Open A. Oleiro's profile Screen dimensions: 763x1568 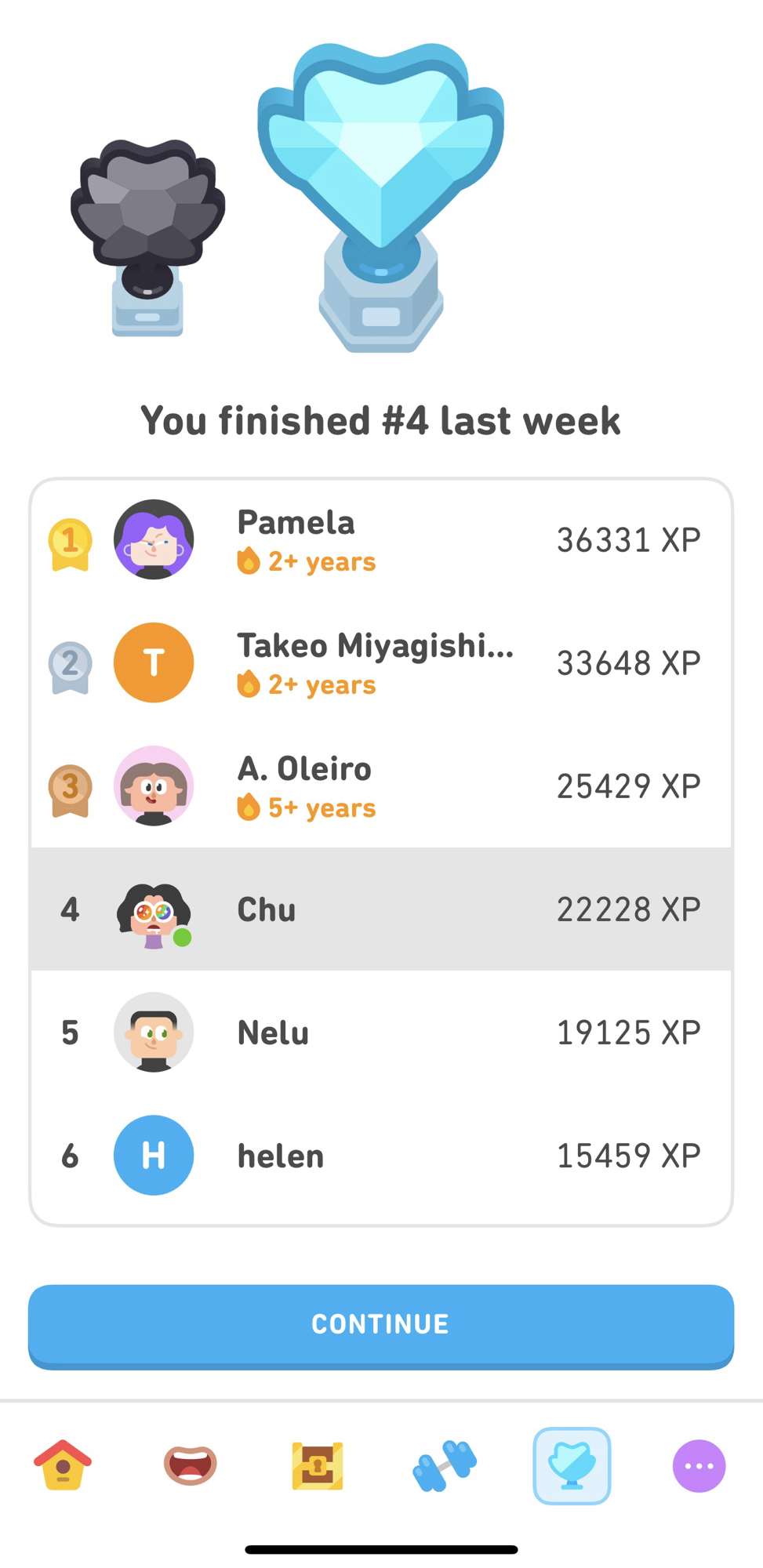coord(381,786)
